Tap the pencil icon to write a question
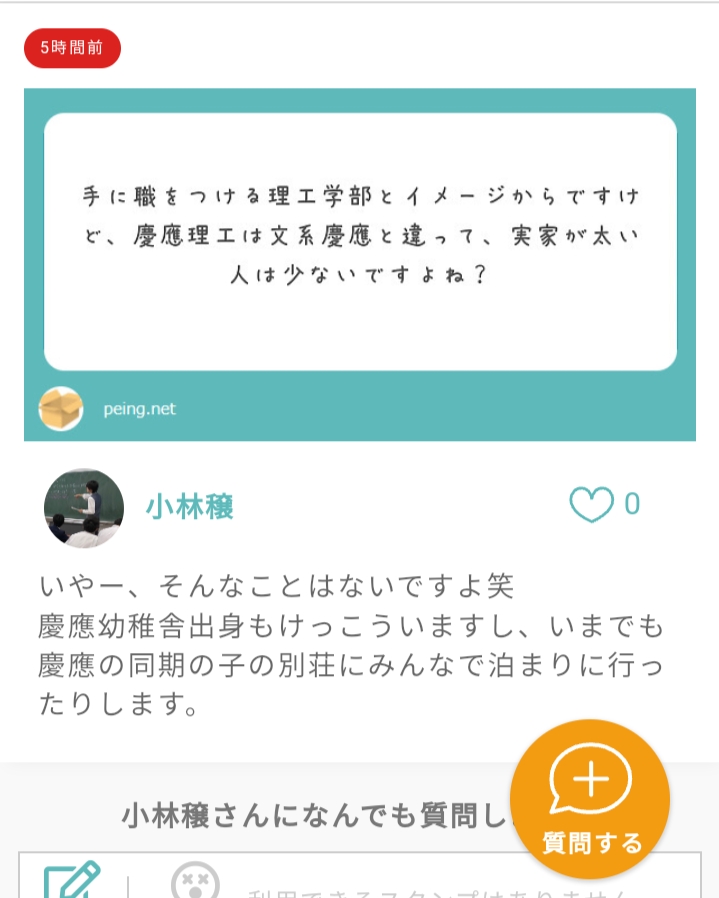Screen dimensions: 719x898 72,880
